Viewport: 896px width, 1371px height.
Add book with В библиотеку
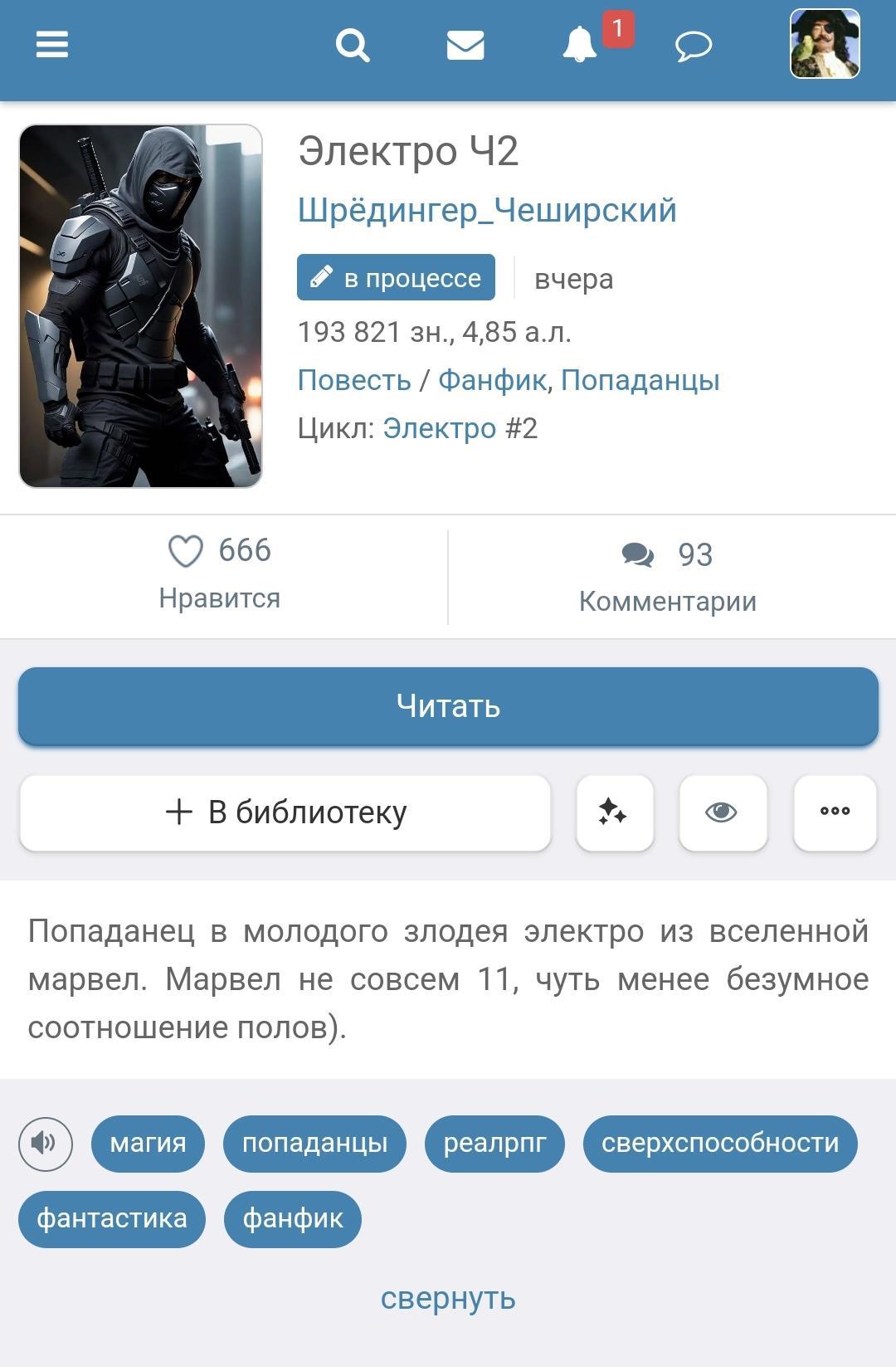click(285, 812)
